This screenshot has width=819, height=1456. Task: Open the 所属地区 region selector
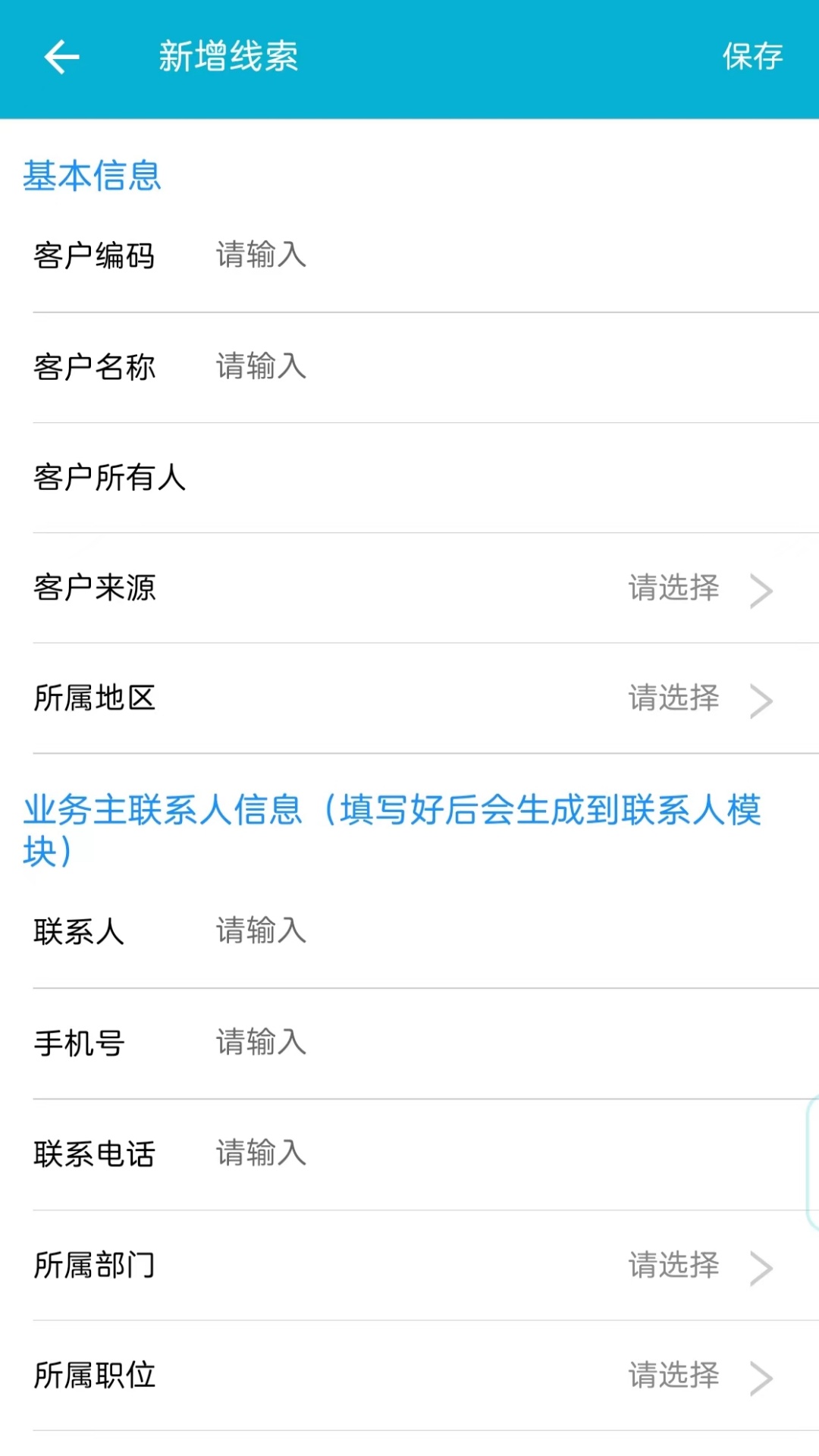[673, 700]
